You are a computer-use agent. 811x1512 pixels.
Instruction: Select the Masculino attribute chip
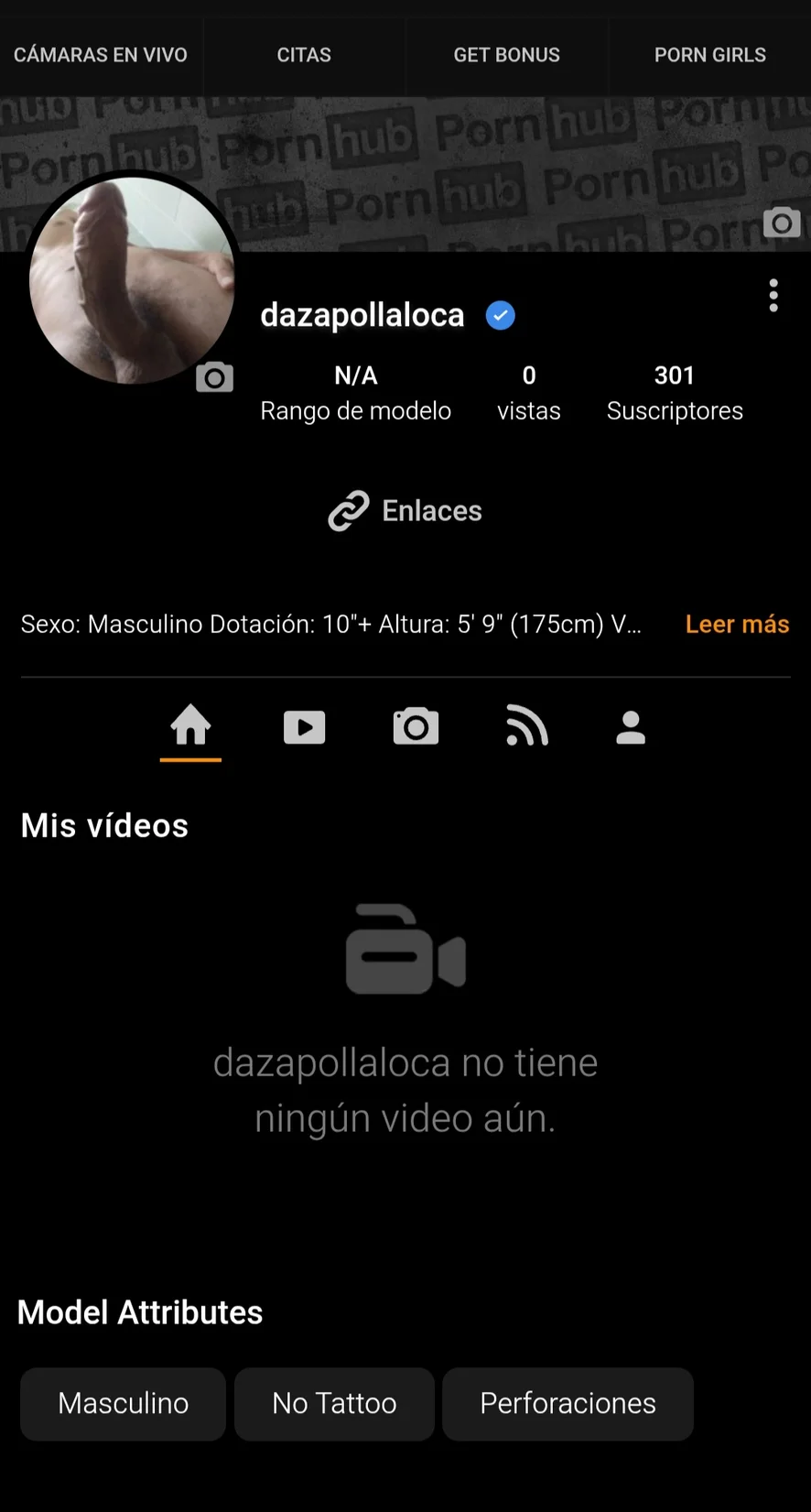click(x=123, y=1404)
